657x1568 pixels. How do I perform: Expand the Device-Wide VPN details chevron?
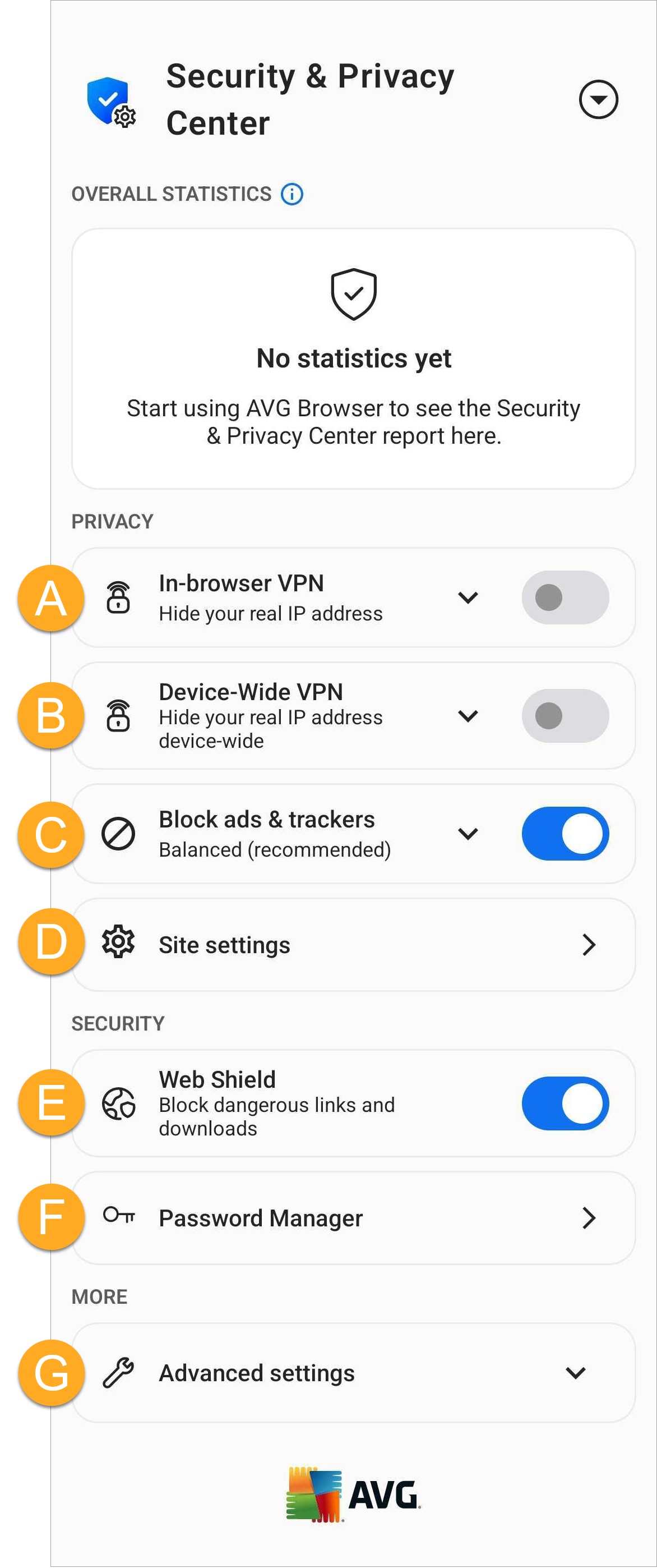[467, 715]
